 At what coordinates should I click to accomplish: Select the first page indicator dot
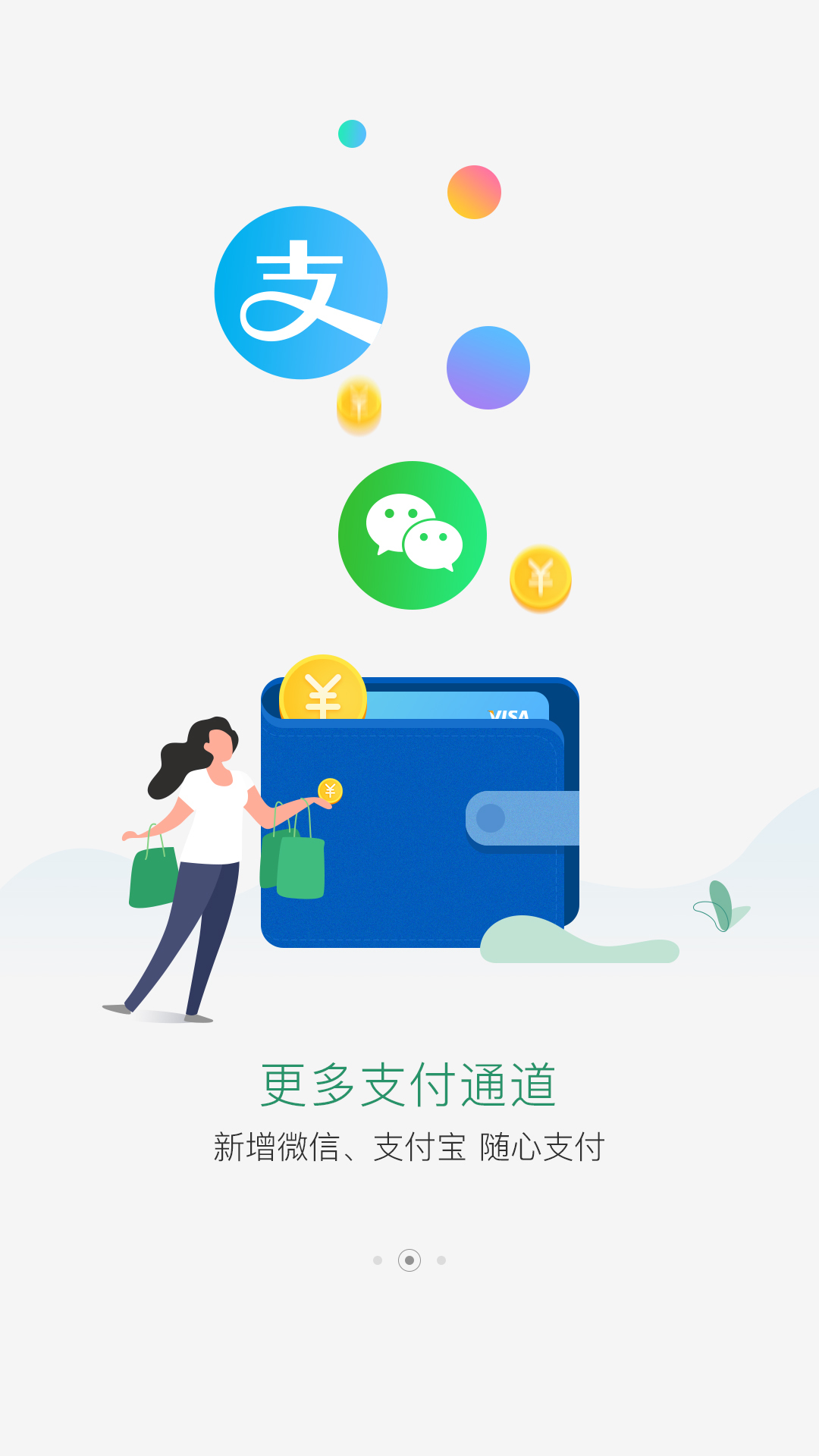point(378,1260)
